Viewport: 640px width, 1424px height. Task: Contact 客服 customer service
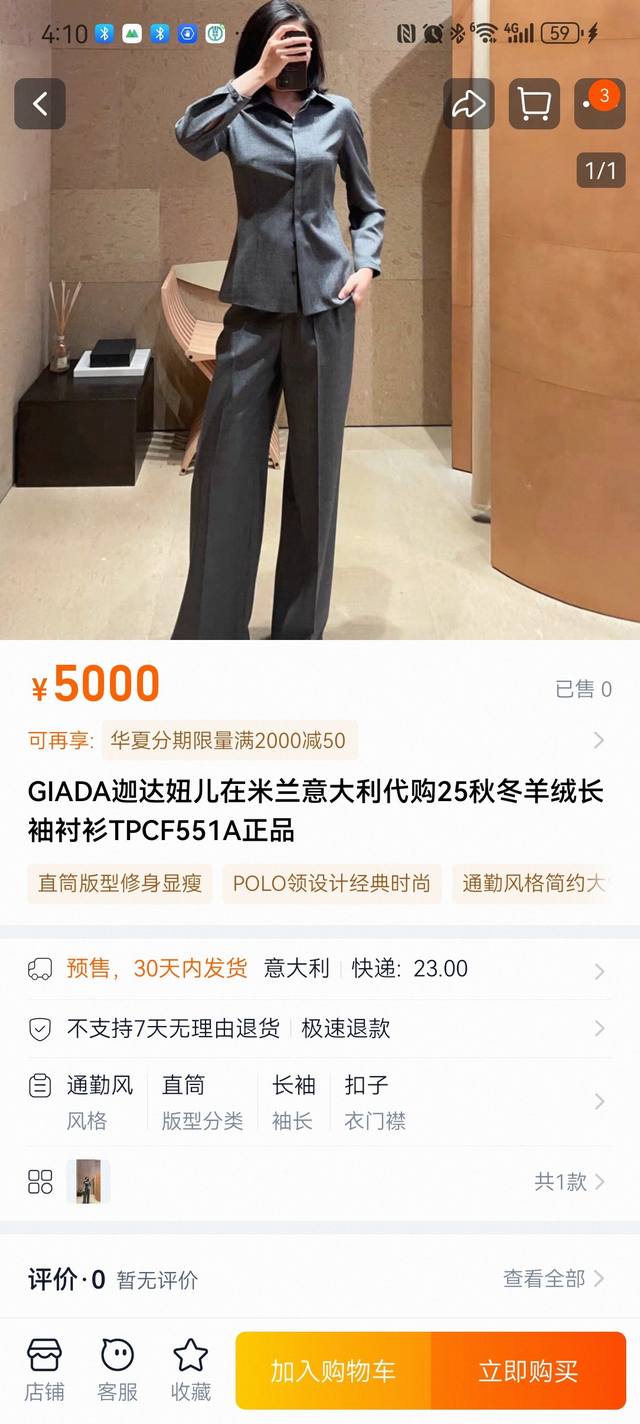(117, 1370)
